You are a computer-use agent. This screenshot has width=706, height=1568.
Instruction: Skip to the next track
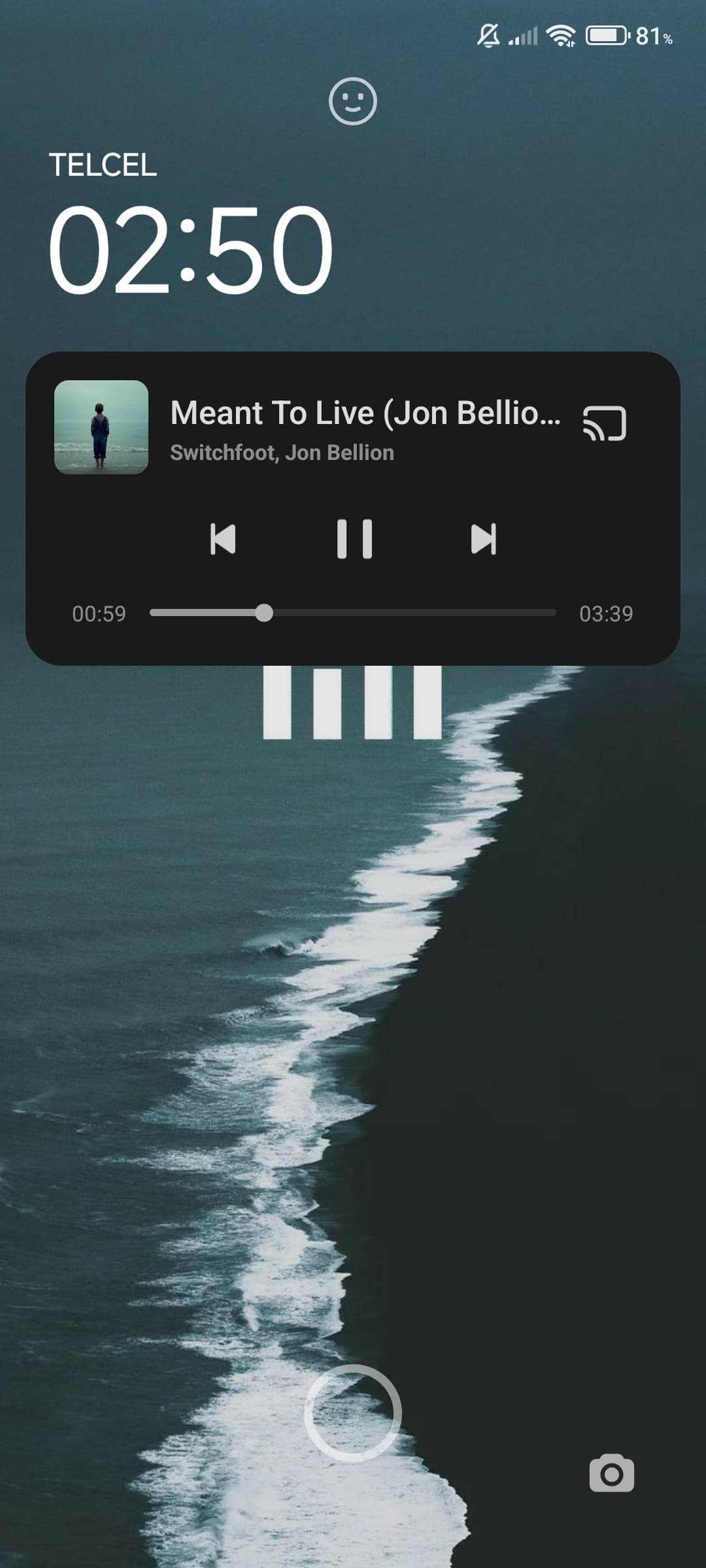pyautogui.click(x=484, y=539)
